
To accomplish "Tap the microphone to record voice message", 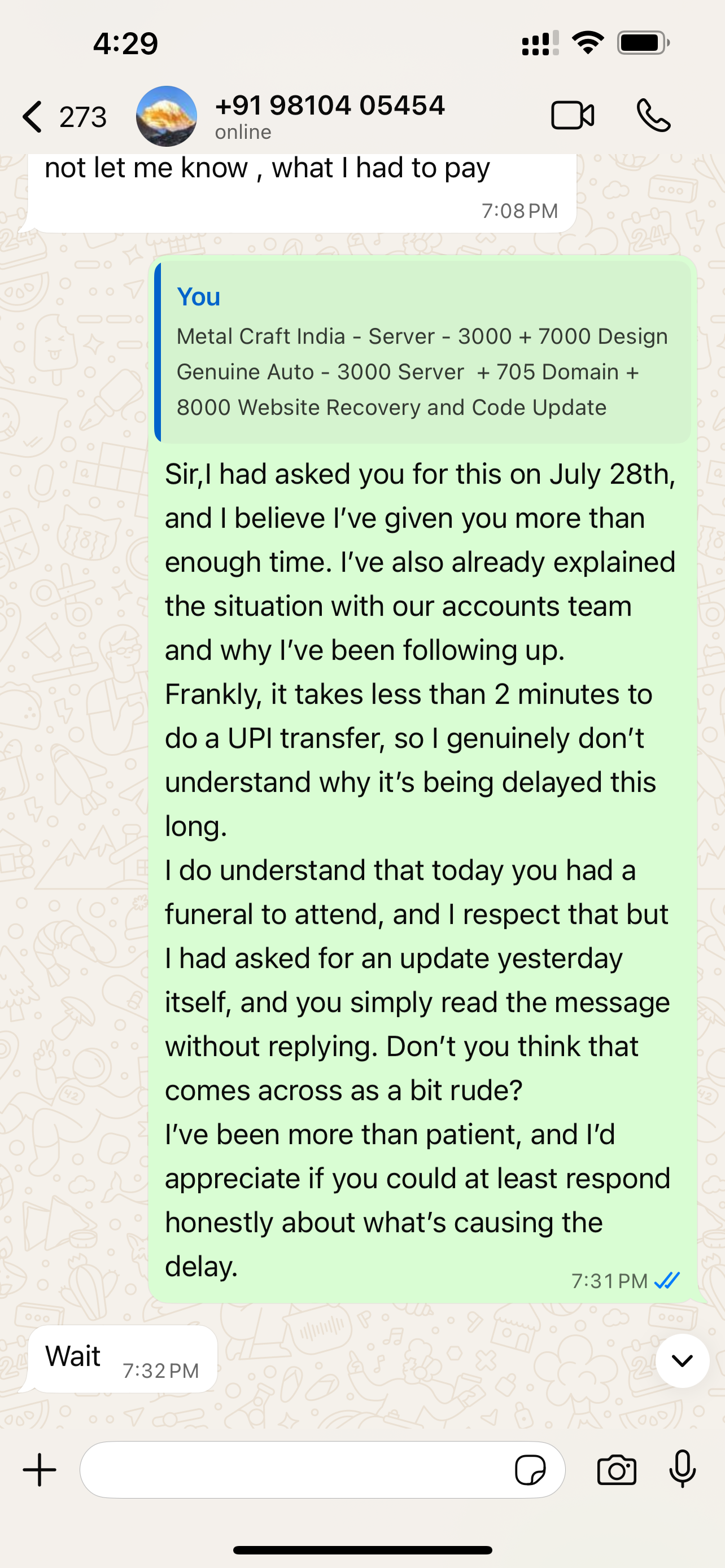I will click(683, 1469).
